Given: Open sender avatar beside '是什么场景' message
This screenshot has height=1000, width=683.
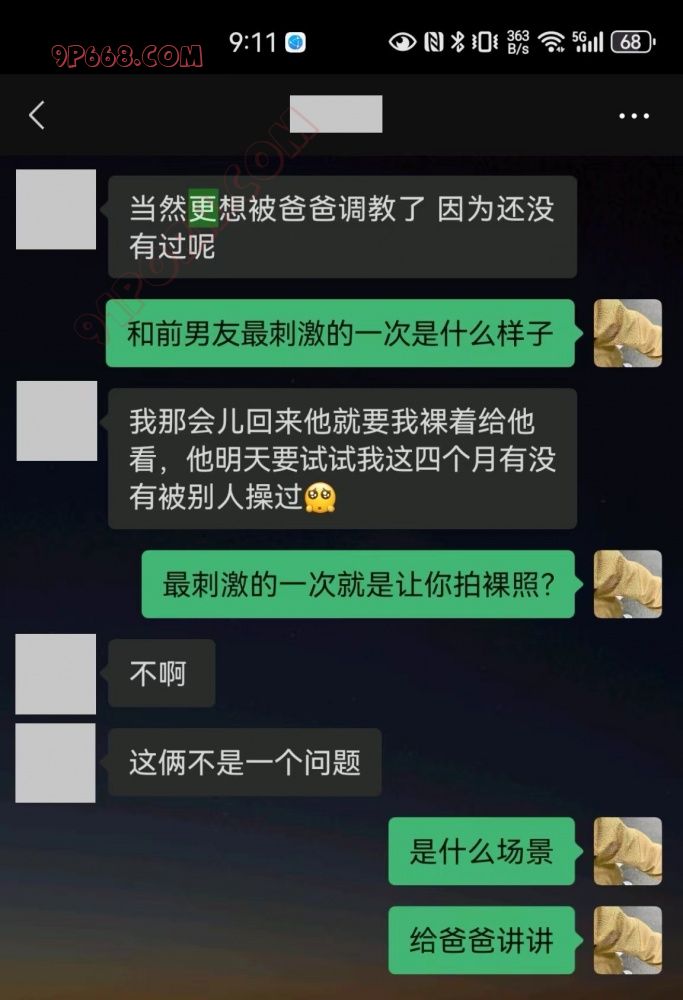Looking at the screenshot, I should click(628, 851).
